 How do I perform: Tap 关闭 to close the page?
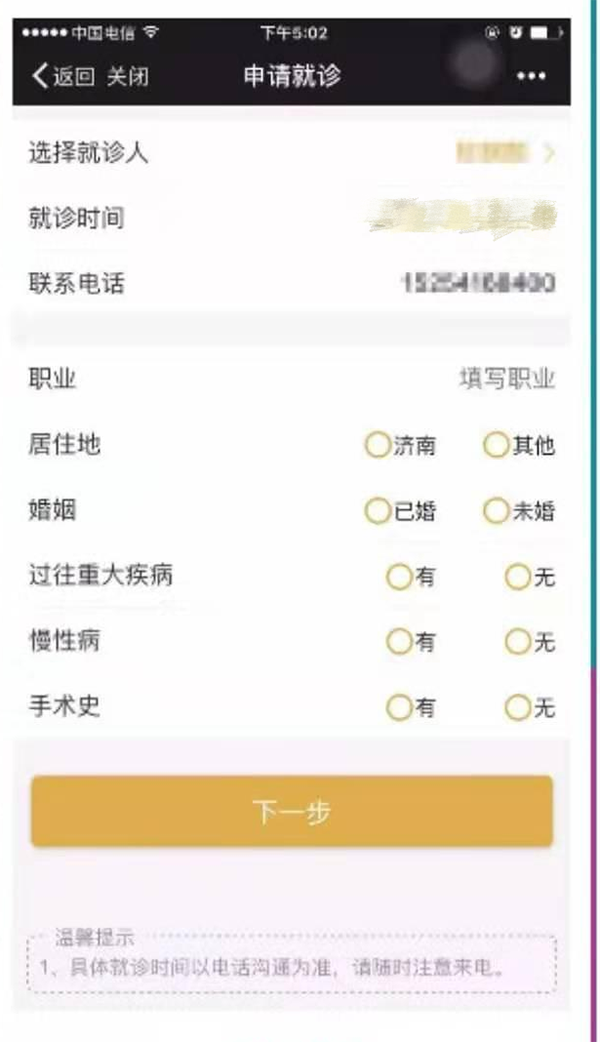point(127,77)
